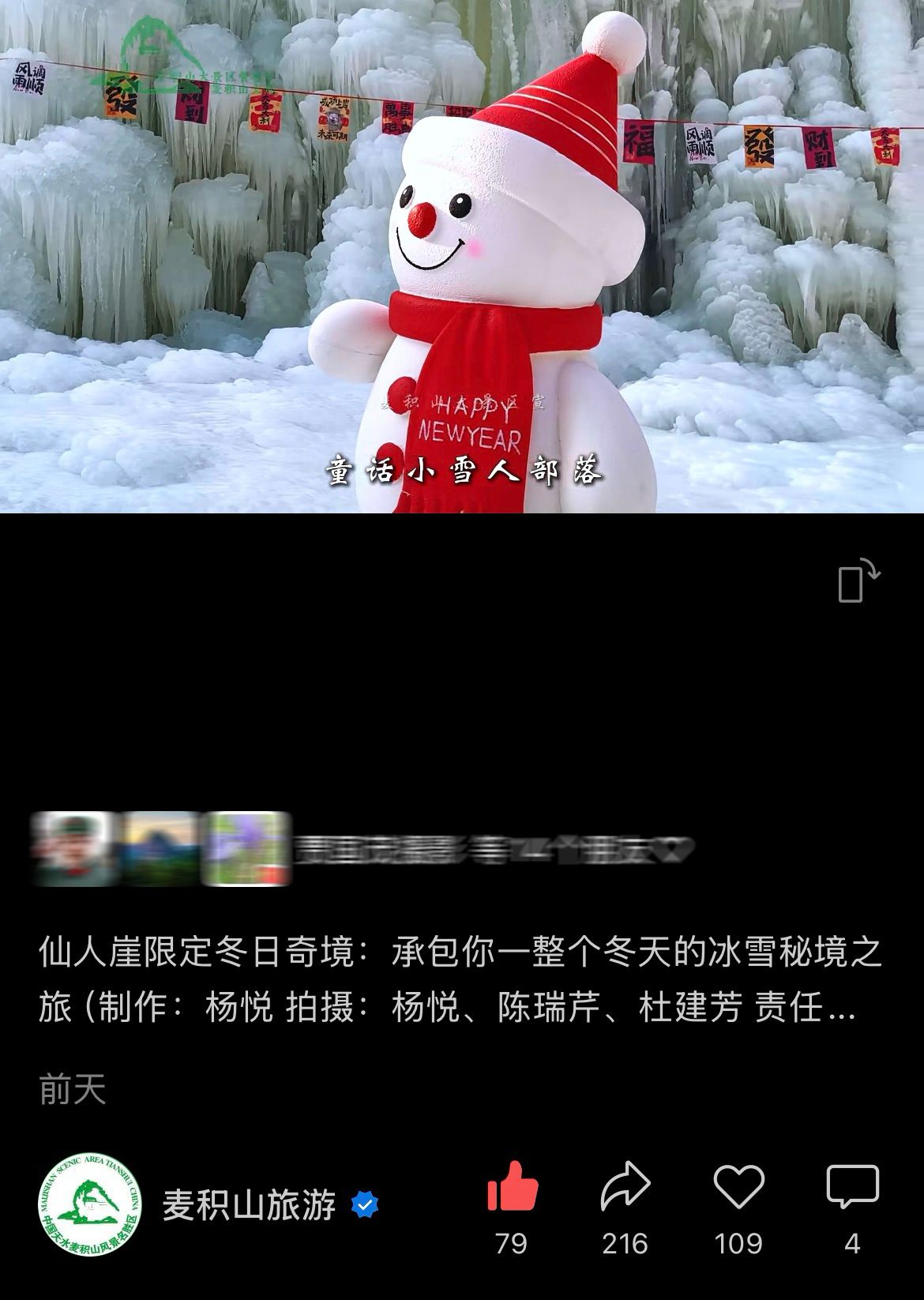Tap the heart icon to favorite
The width and height of the screenshot is (924, 1300).
click(x=738, y=1186)
